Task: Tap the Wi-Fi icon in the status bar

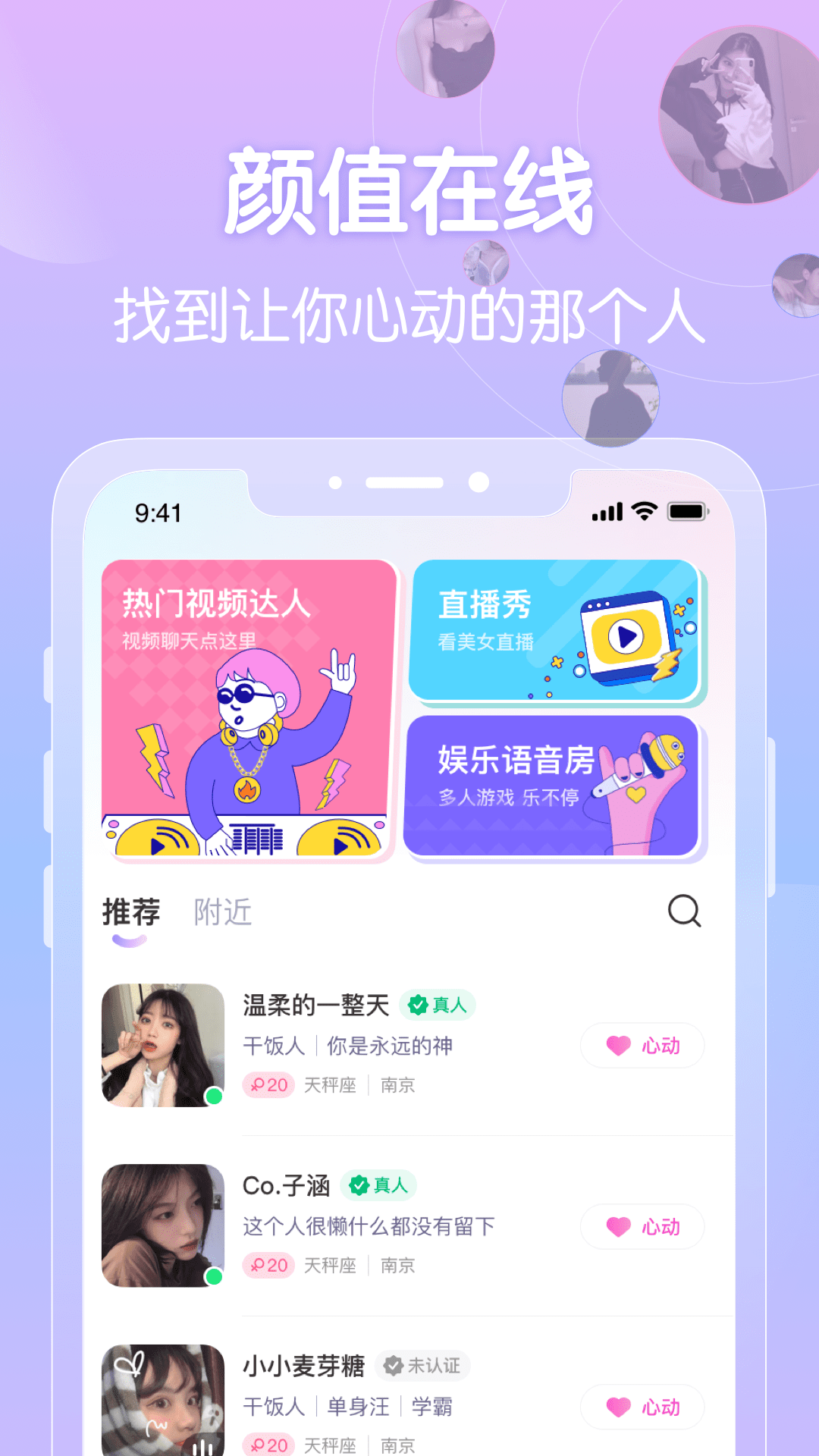Action: (x=643, y=513)
